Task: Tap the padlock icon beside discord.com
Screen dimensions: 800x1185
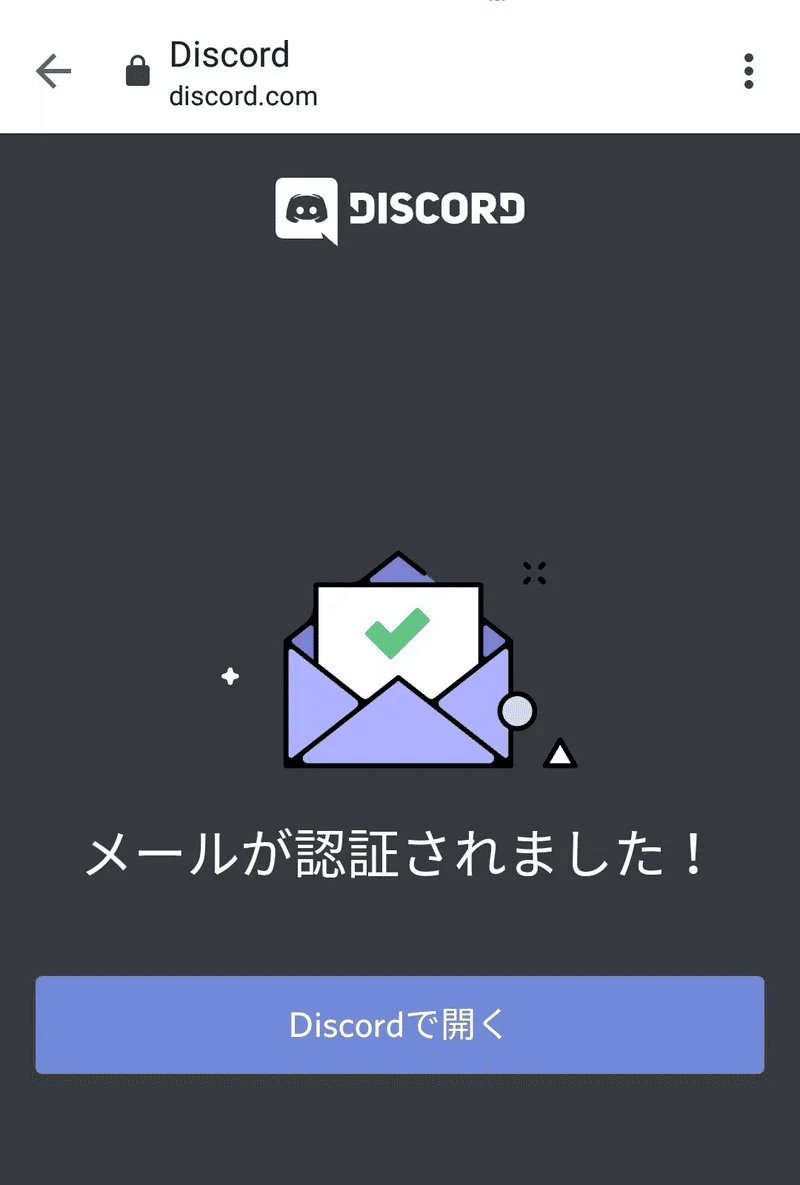Action: point(138,71)
